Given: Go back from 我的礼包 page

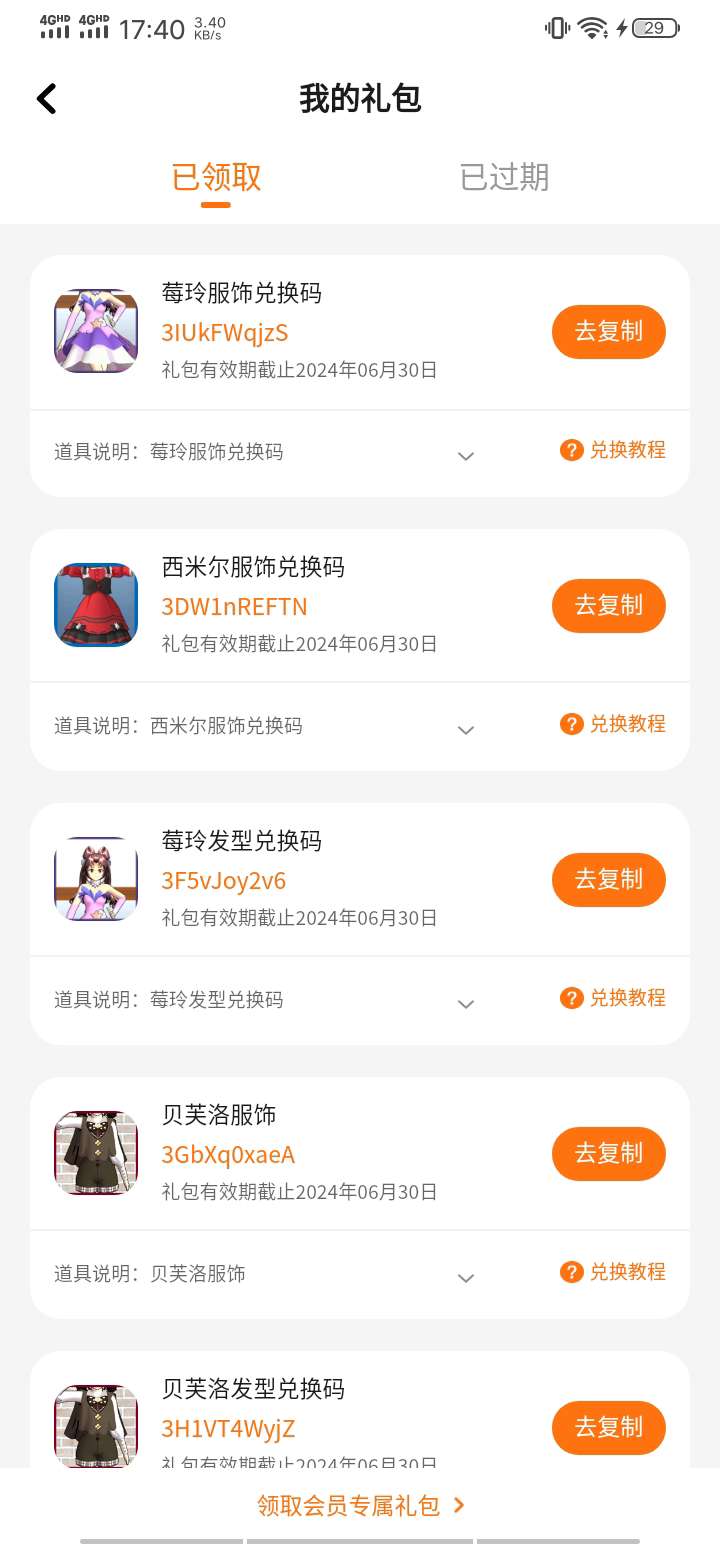Looking at the screenshot, I should (x=47, y=99).
